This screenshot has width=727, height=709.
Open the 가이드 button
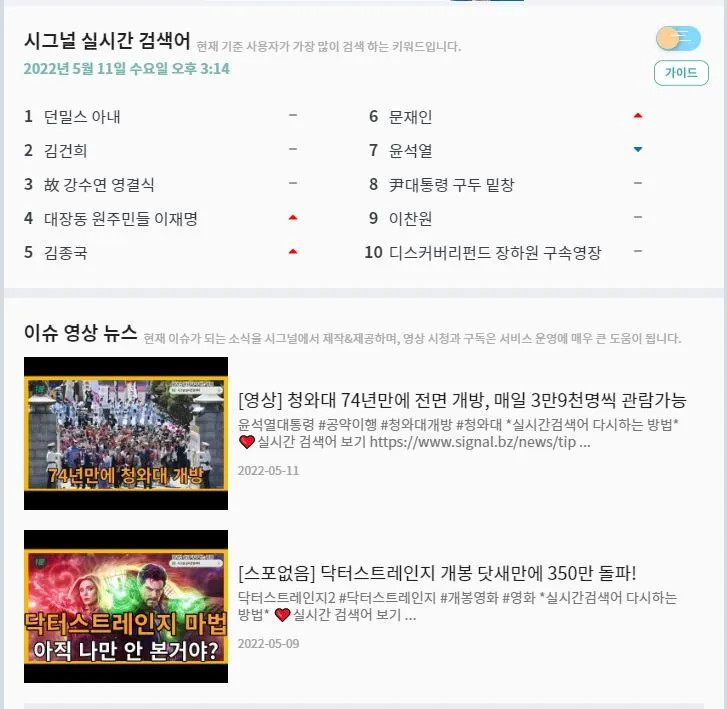681,73
